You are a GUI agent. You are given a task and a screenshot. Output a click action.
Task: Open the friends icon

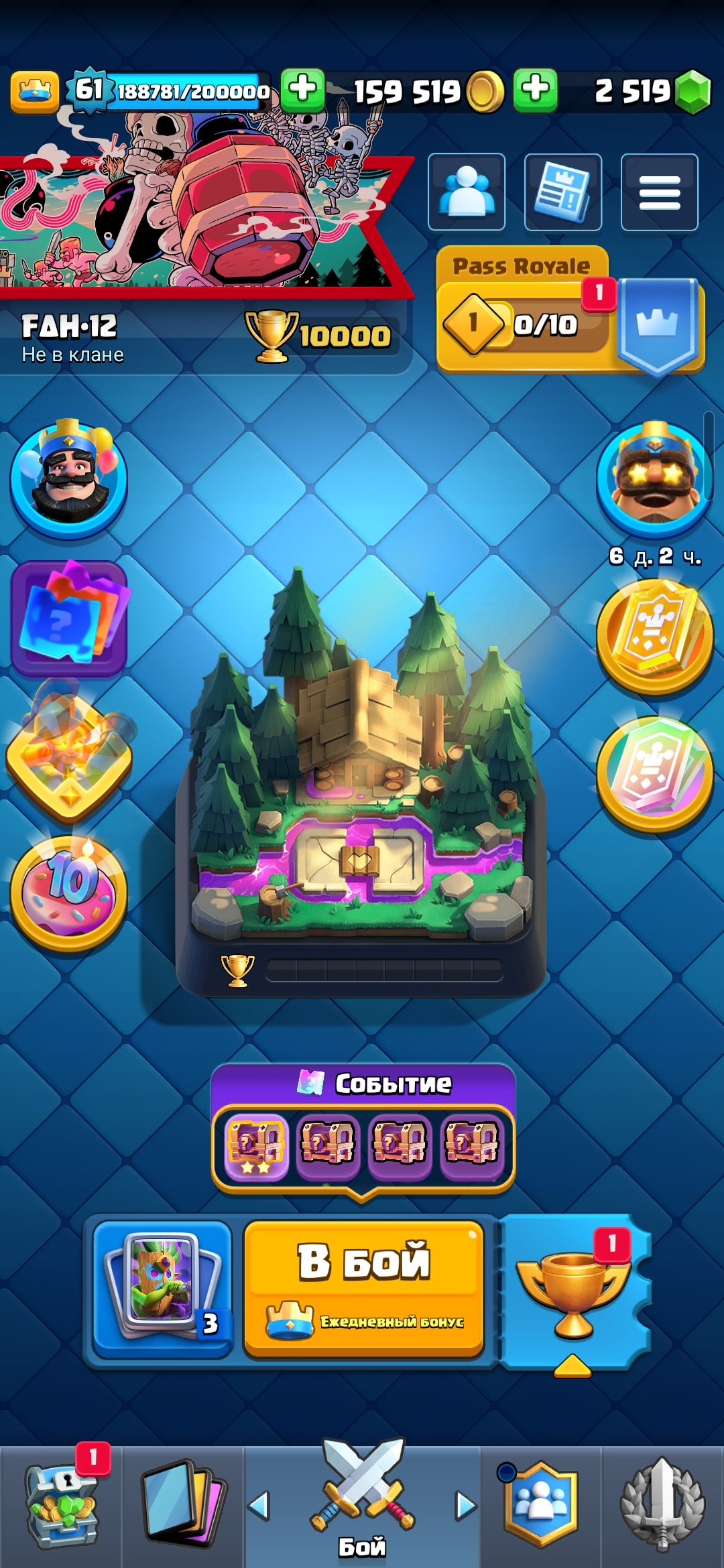[x=466, y=192]
